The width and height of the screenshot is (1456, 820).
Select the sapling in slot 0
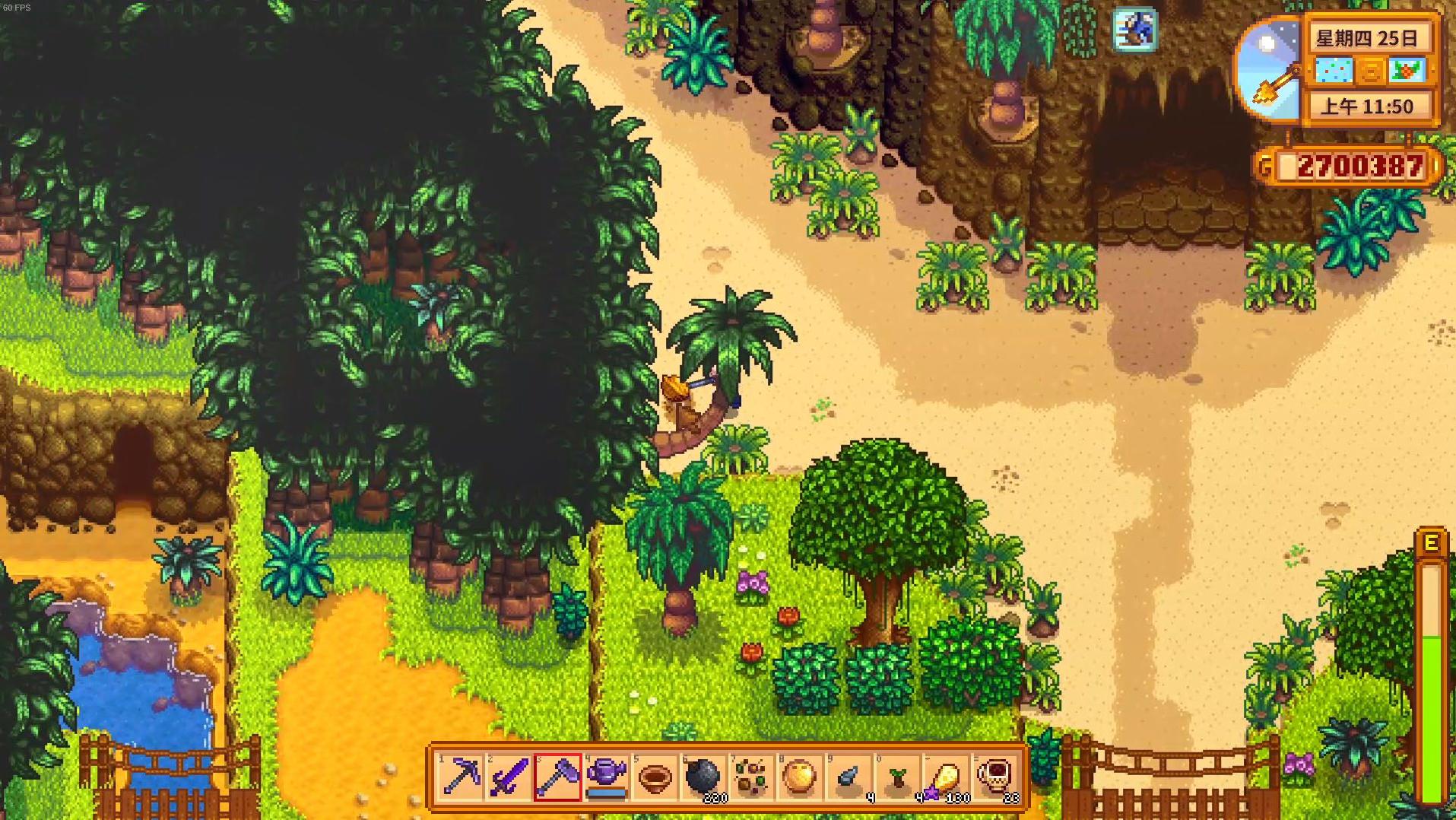(897, 777)
